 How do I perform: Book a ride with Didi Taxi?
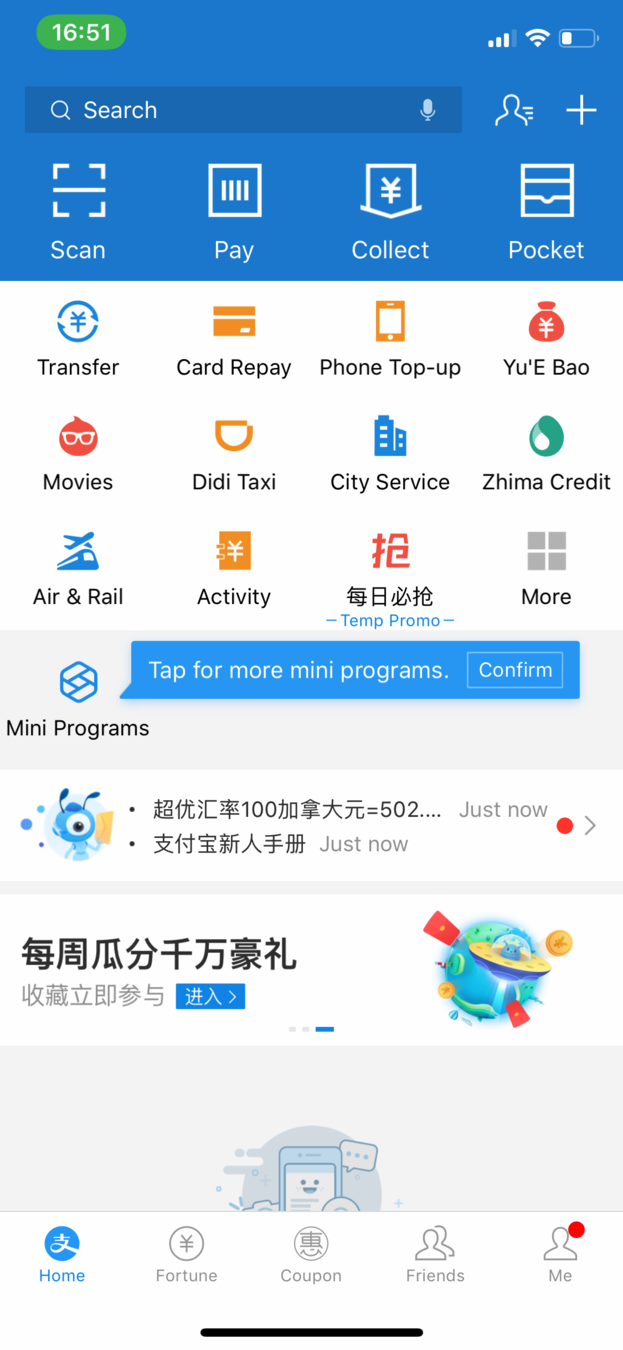click(234, 453)
